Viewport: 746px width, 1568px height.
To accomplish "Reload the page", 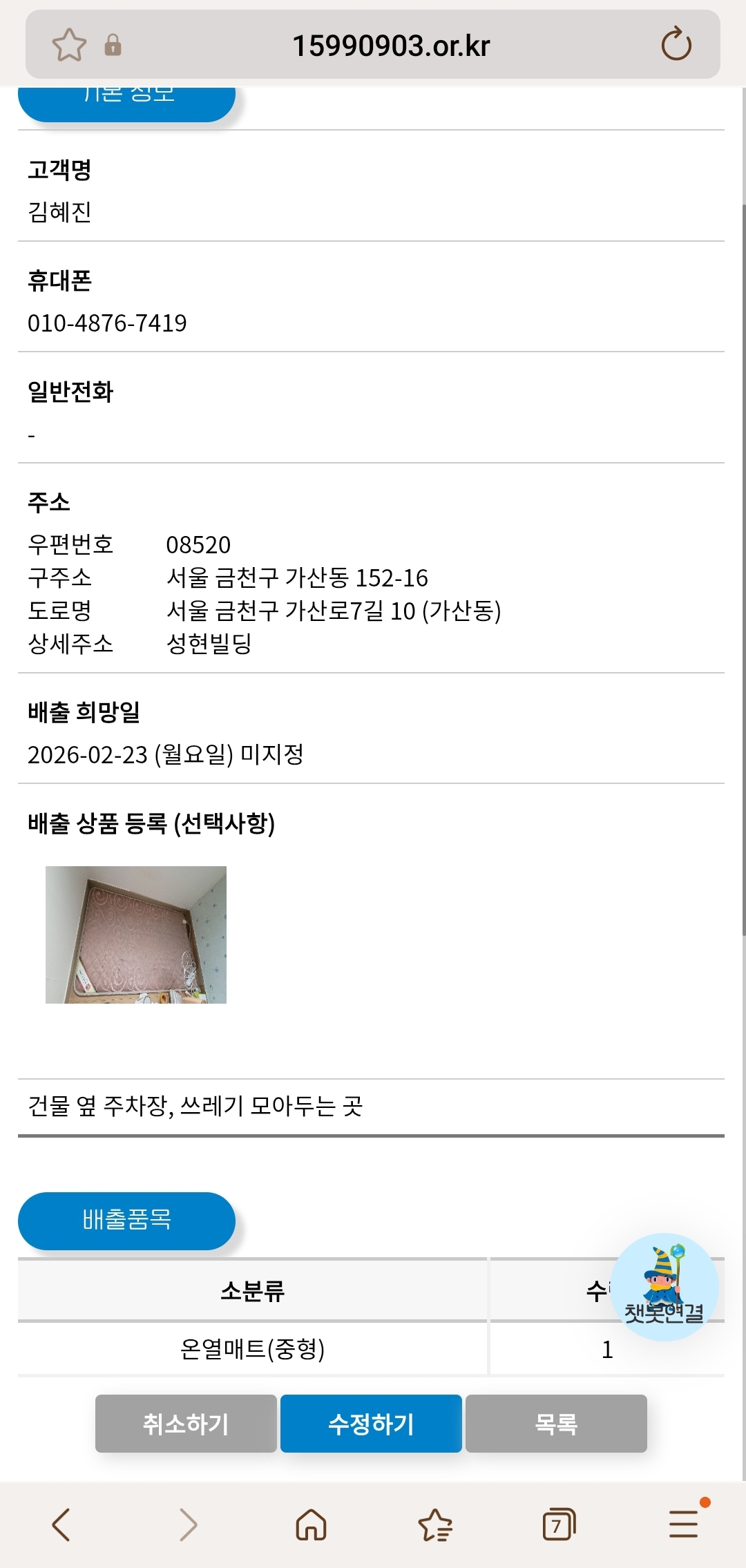I will [x=676, y=45].
